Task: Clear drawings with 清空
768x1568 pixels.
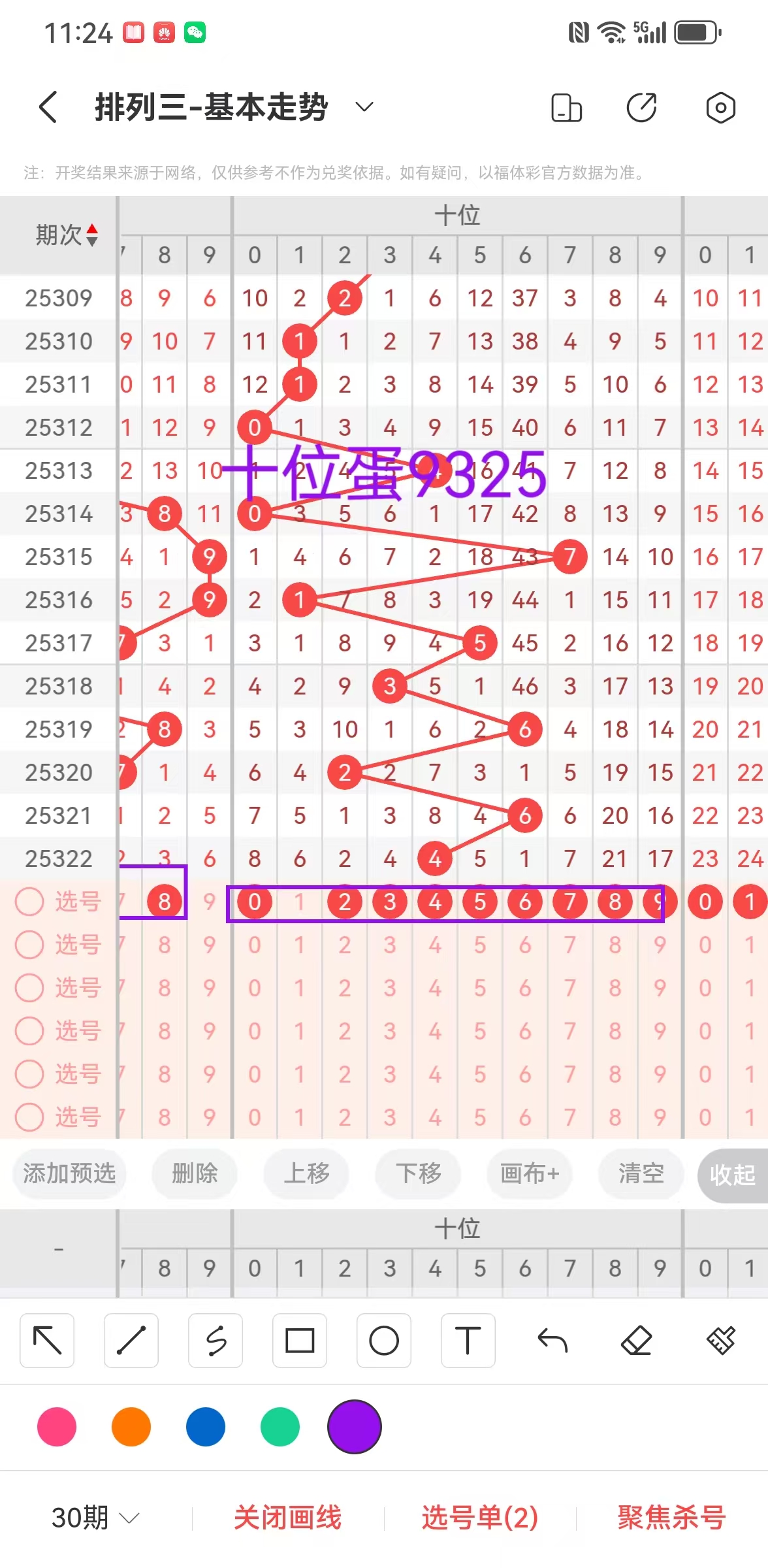Action: [x=641, y=1173]
